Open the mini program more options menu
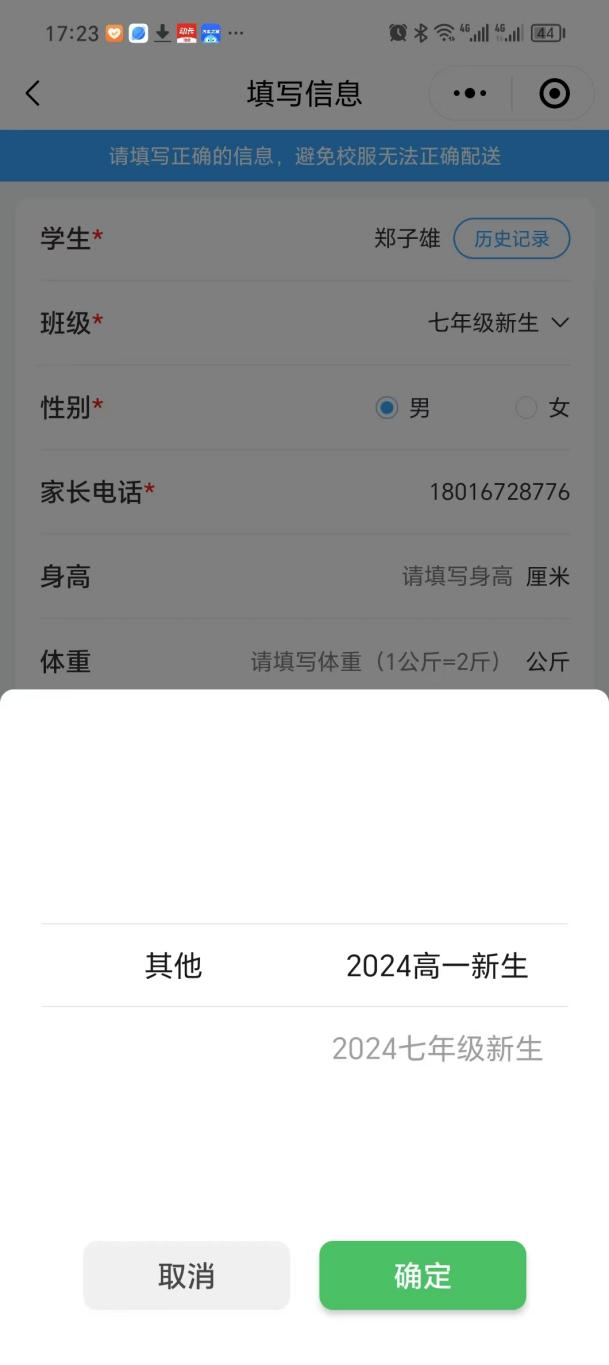 (469, 94)
